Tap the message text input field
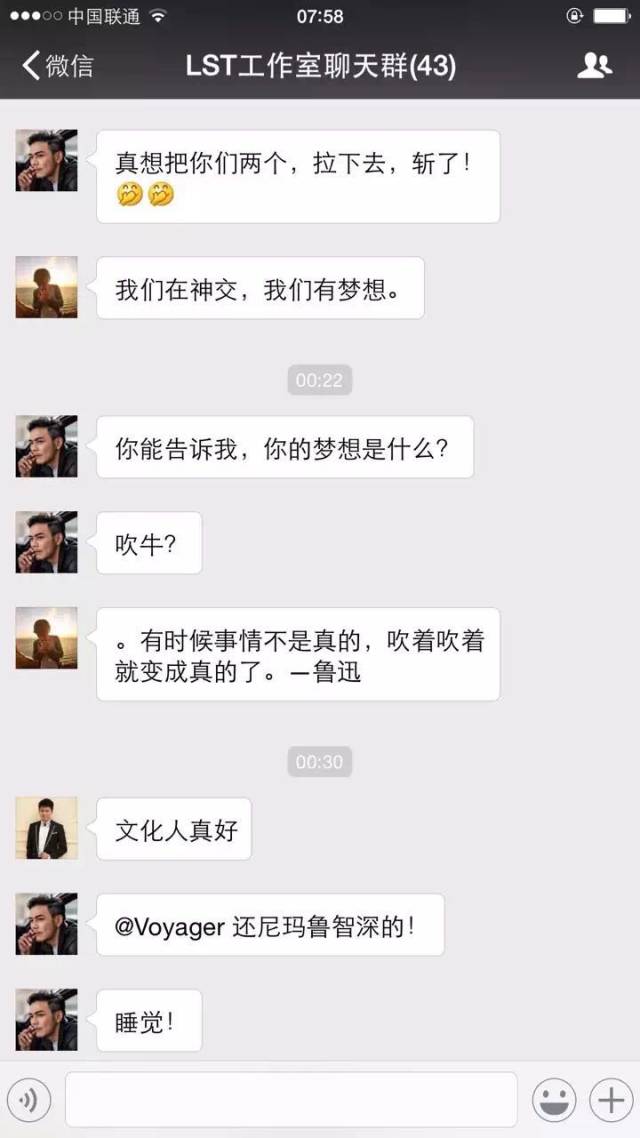Image resolution: width=640 pixels, height=1138 pixels. point(291,1100)
